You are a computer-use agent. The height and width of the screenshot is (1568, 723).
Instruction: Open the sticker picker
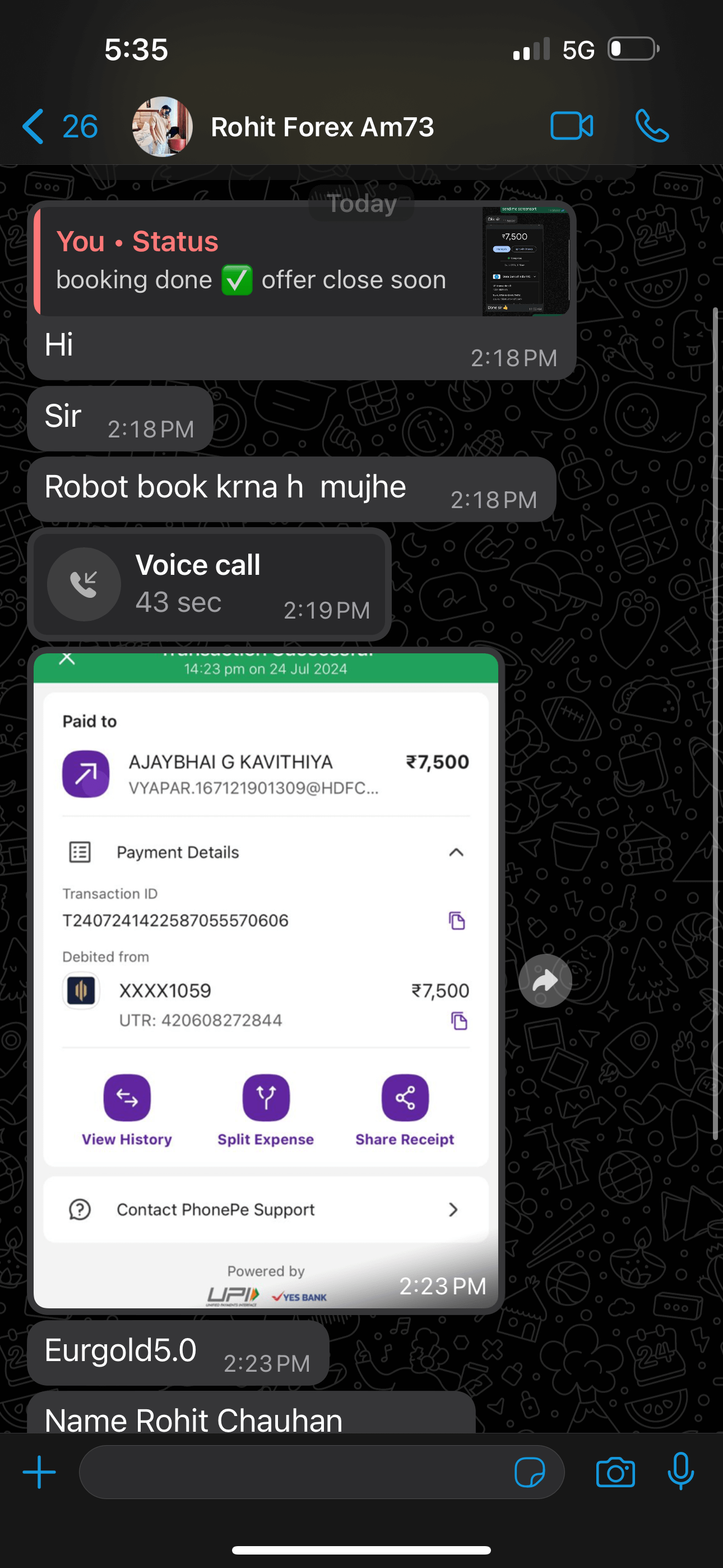[530, 1473]
